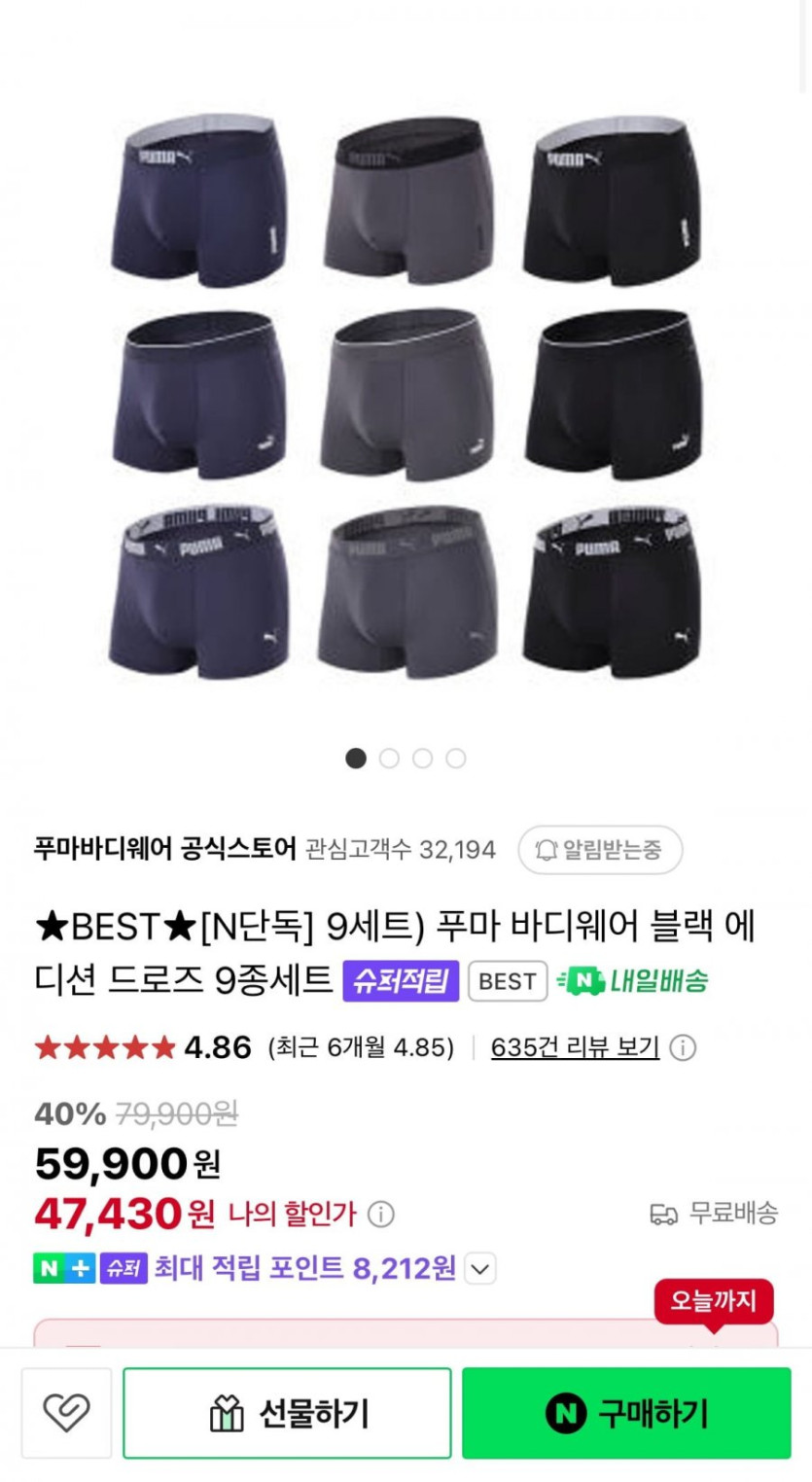Jump to the second image dot
812x1482 pixels.
click(x=389, y=759)
